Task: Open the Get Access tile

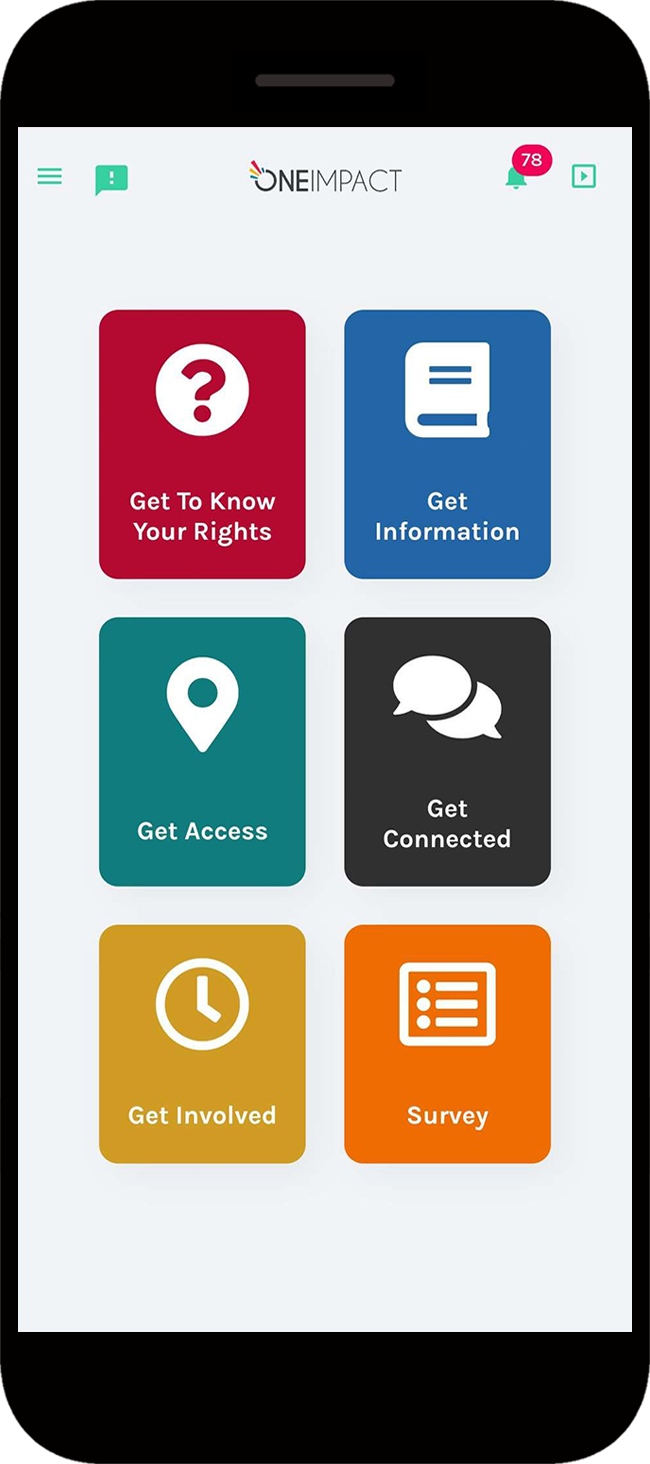Action: 202,751
